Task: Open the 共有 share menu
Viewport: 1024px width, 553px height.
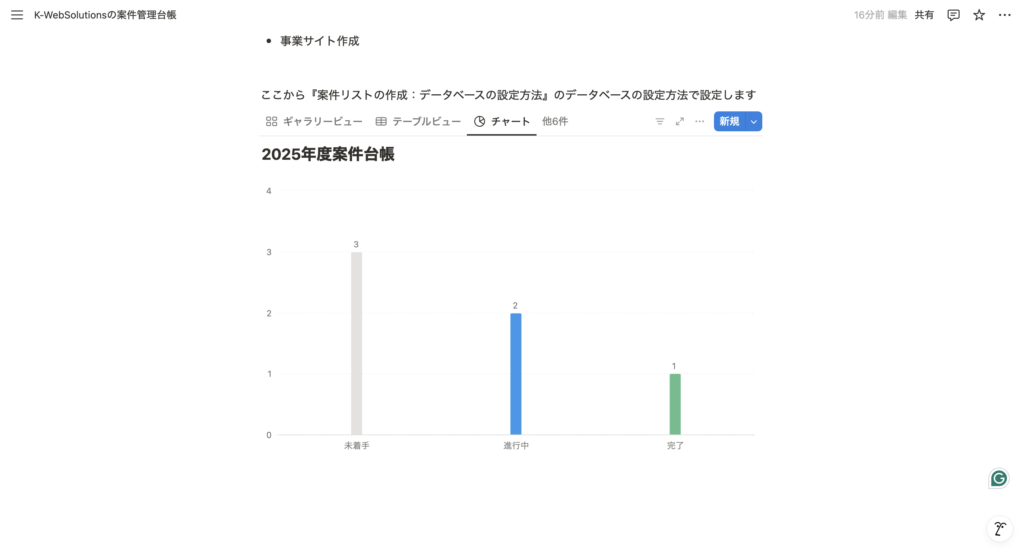Action: click(x=924, y=15)
